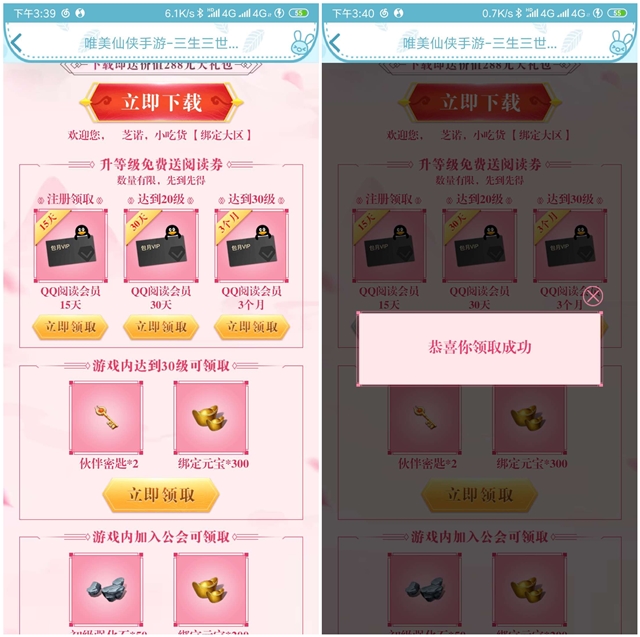Tap 立即下载 on the undimmed page
Viewport: 640px width, 637px height.
[x=161, y=103]
